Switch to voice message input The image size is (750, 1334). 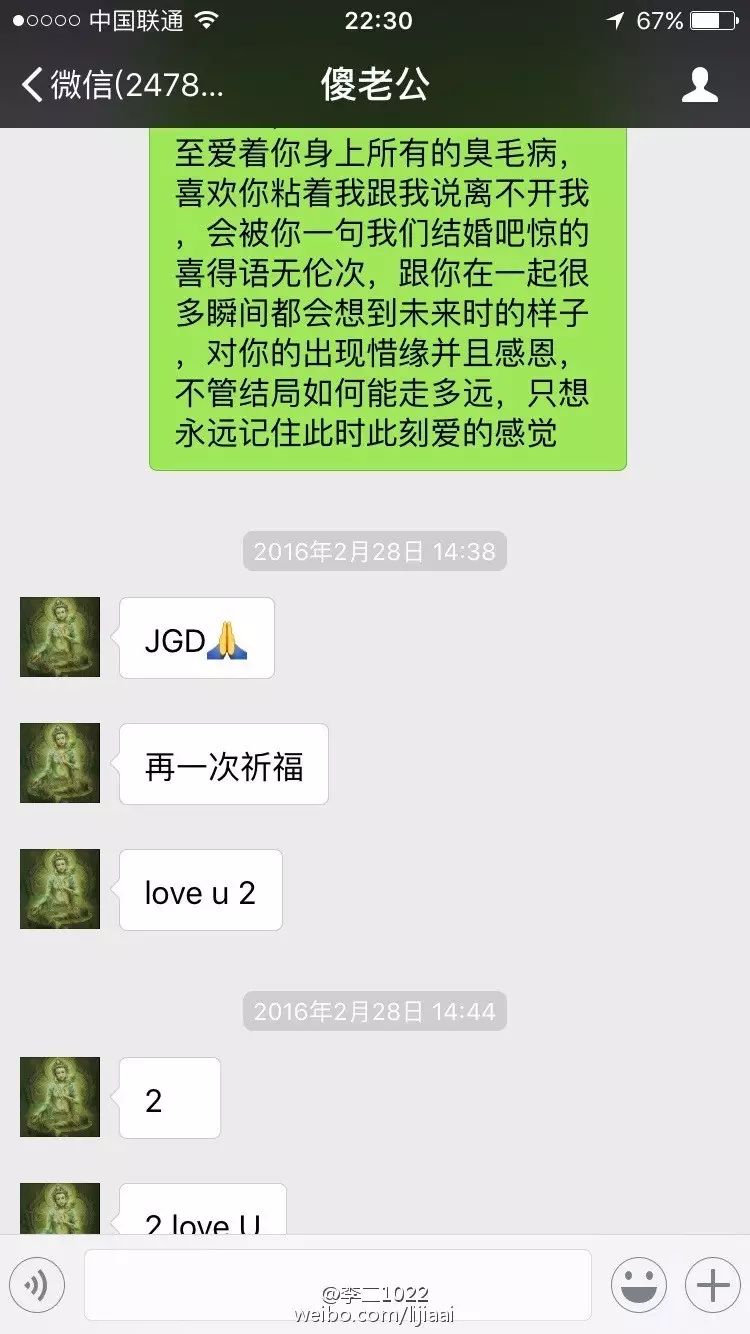[x=37, y=1285]
